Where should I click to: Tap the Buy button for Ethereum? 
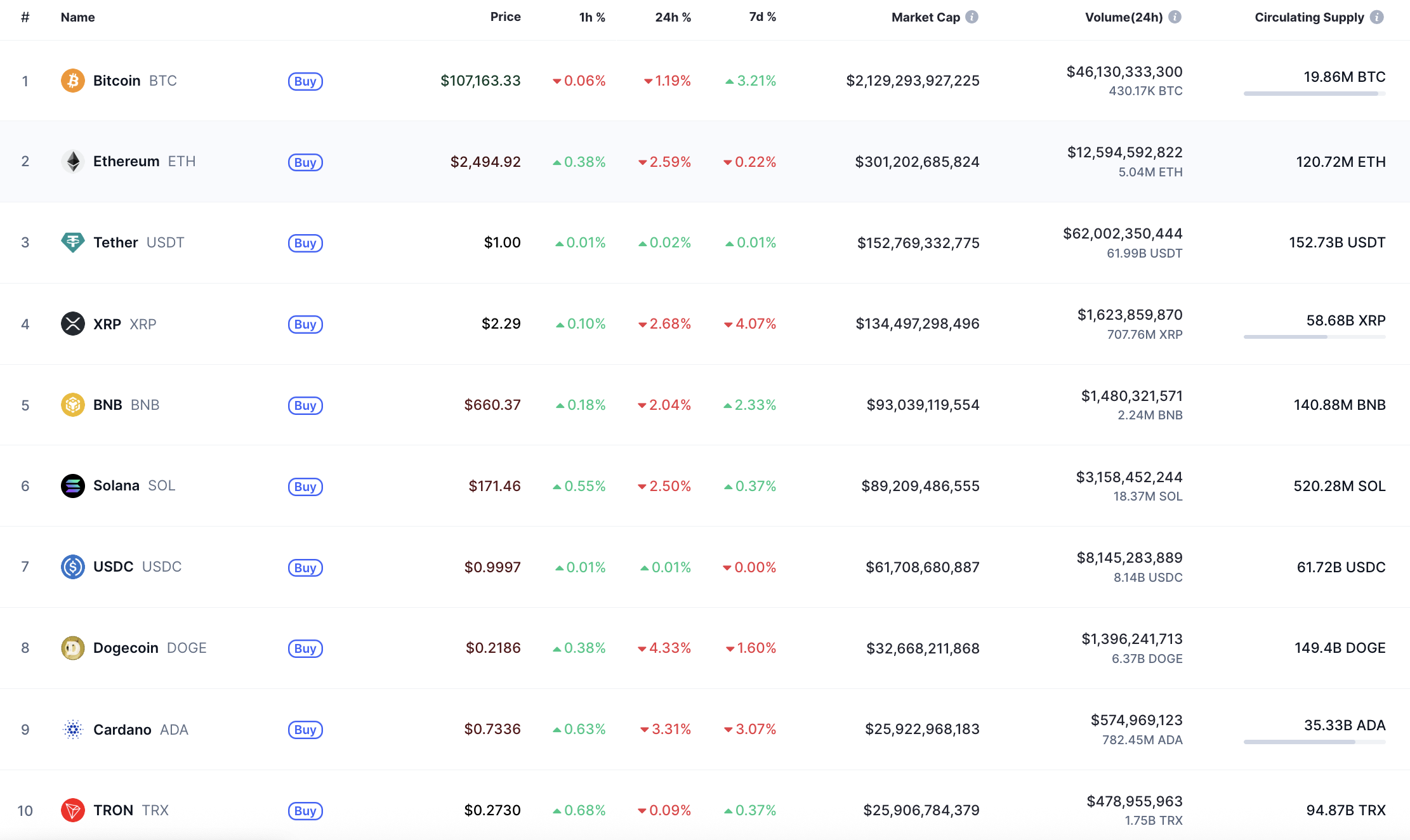click(x=305, y=162)
